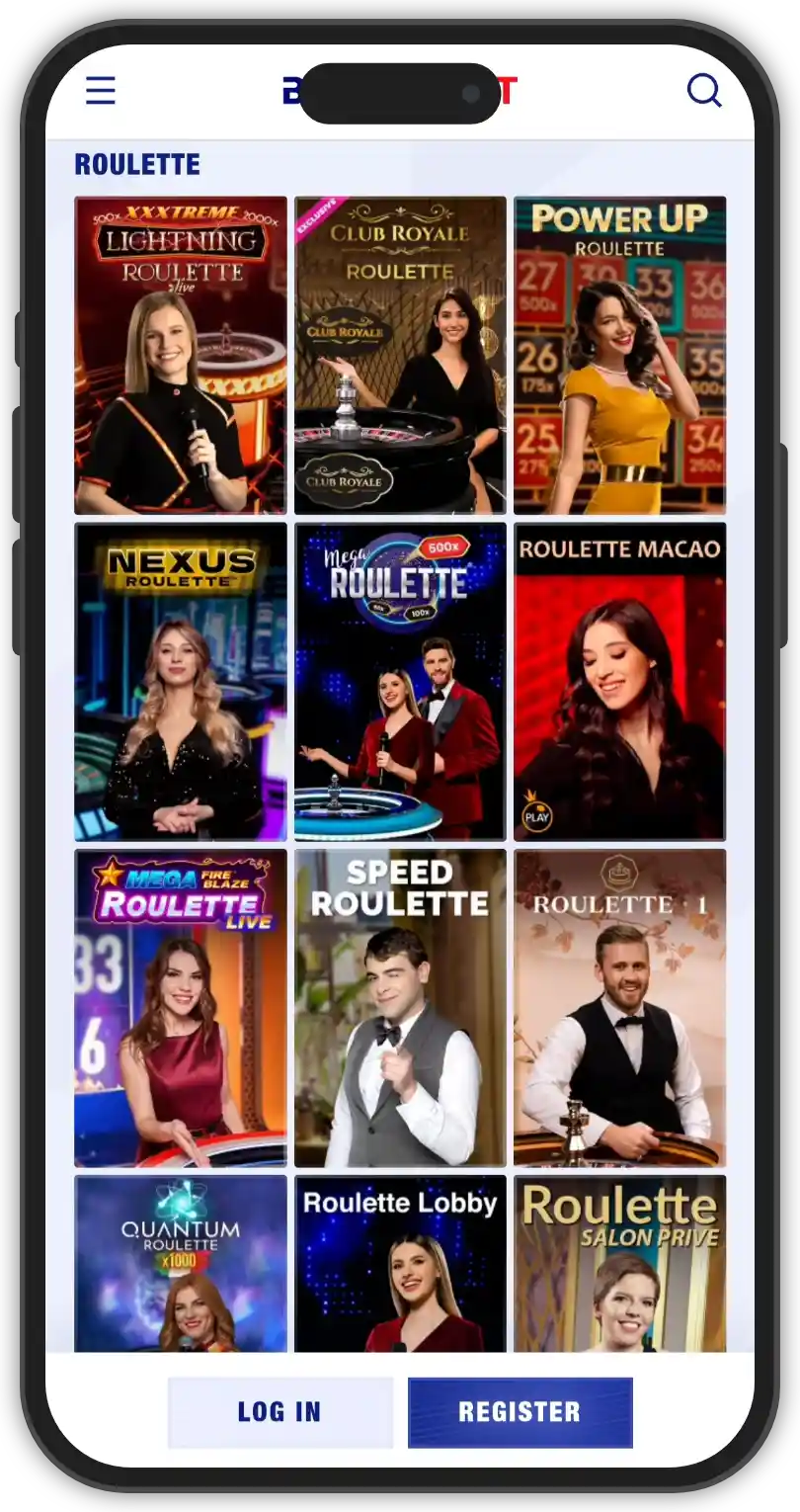The width and height of the screenshot is (800, 1512).
Task: Launch Speed Roulette
Action: pyautogui.click(x=400, y=1008)
